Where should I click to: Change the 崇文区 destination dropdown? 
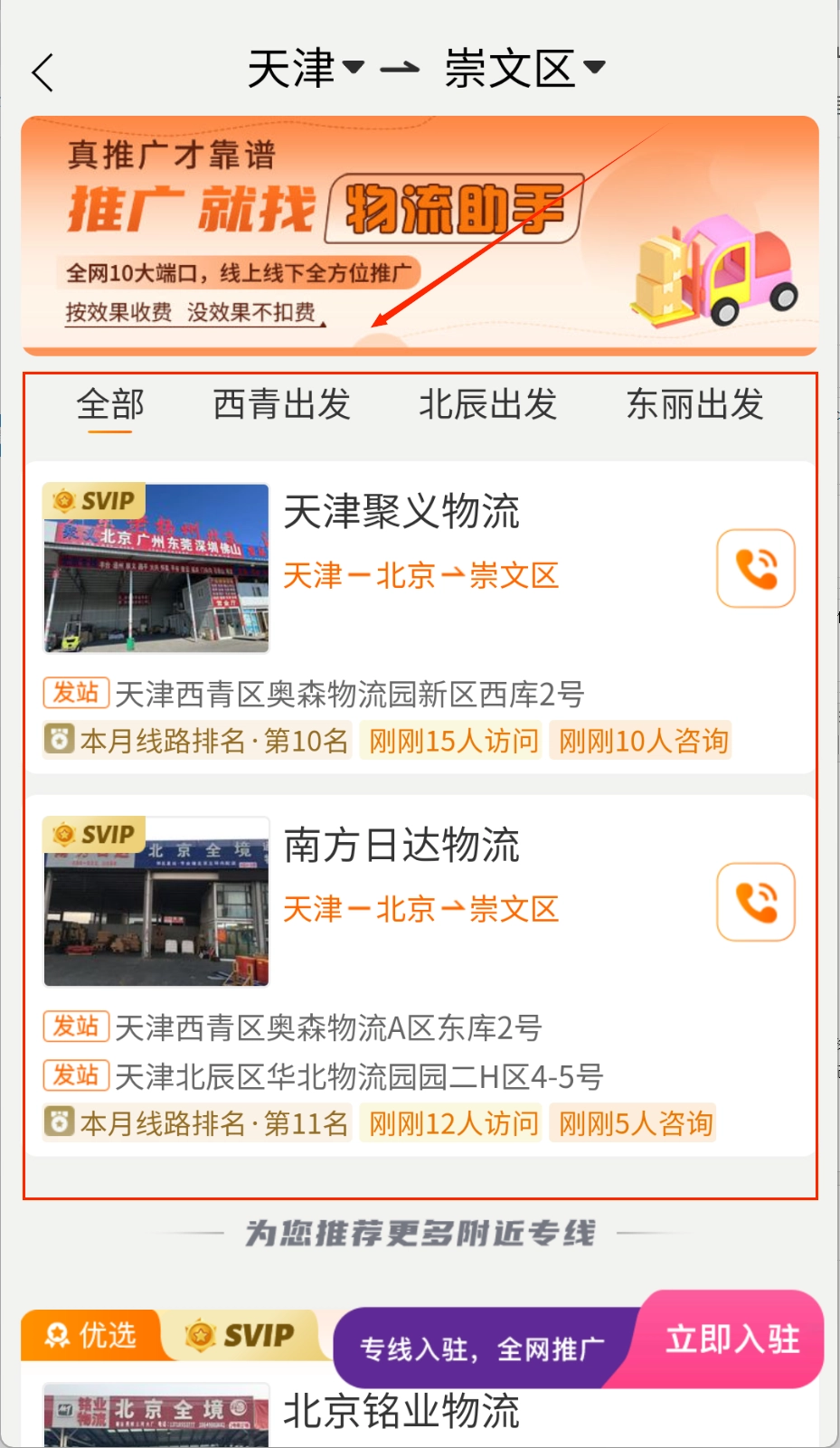point(524,69)
